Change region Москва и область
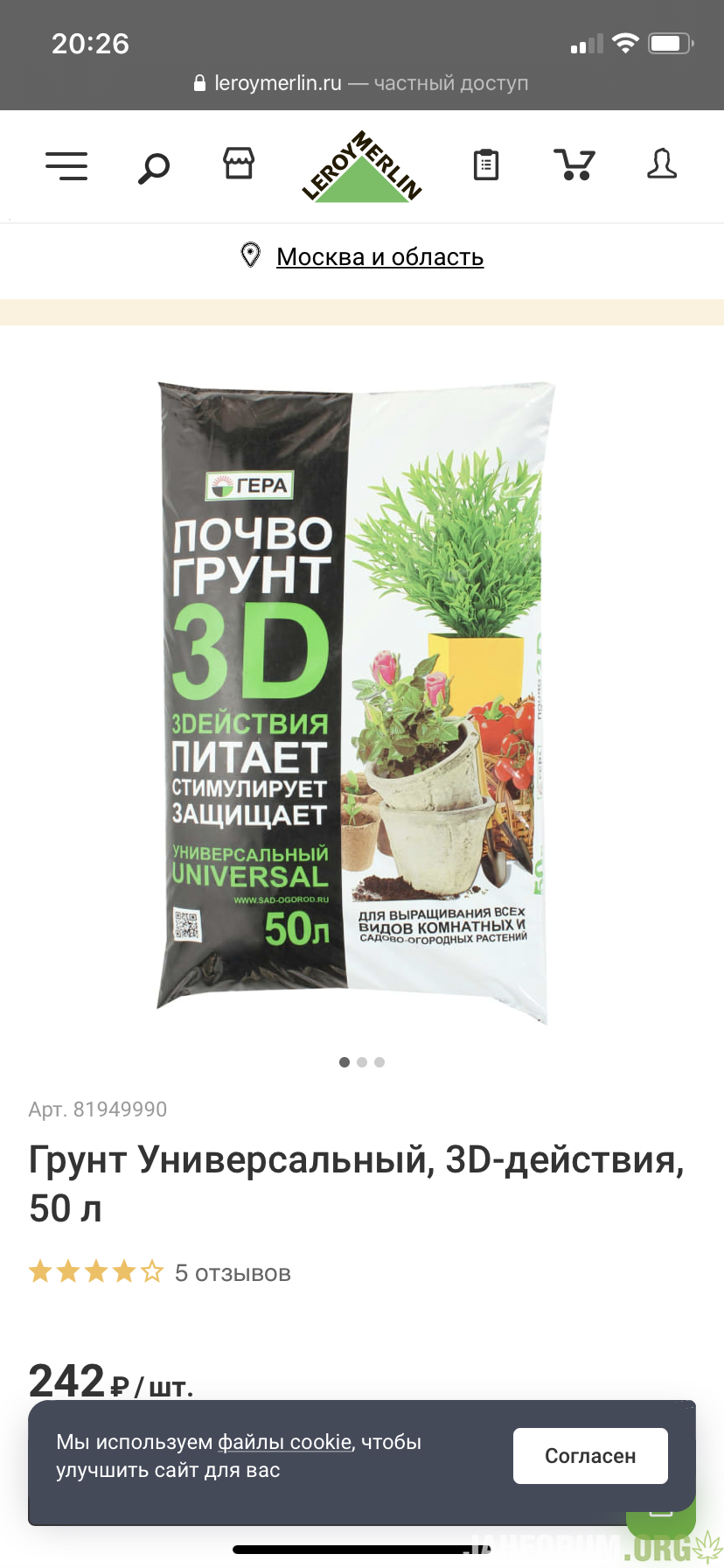Screen dimensions: 724x1568 click(379, 256)
